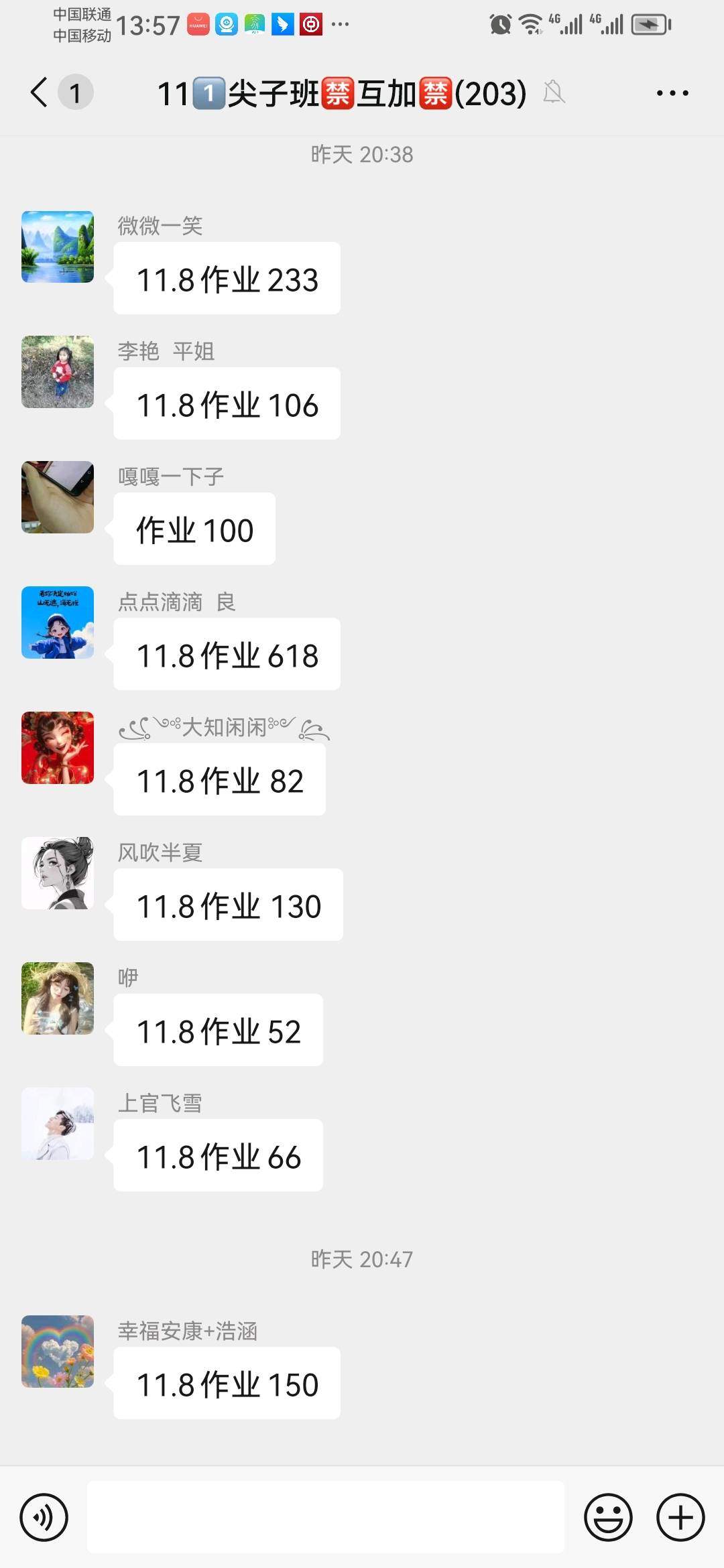Open 点点滴滴 良's avatar
Screen dimensions: 724x1568
click(x=58, y=623)
